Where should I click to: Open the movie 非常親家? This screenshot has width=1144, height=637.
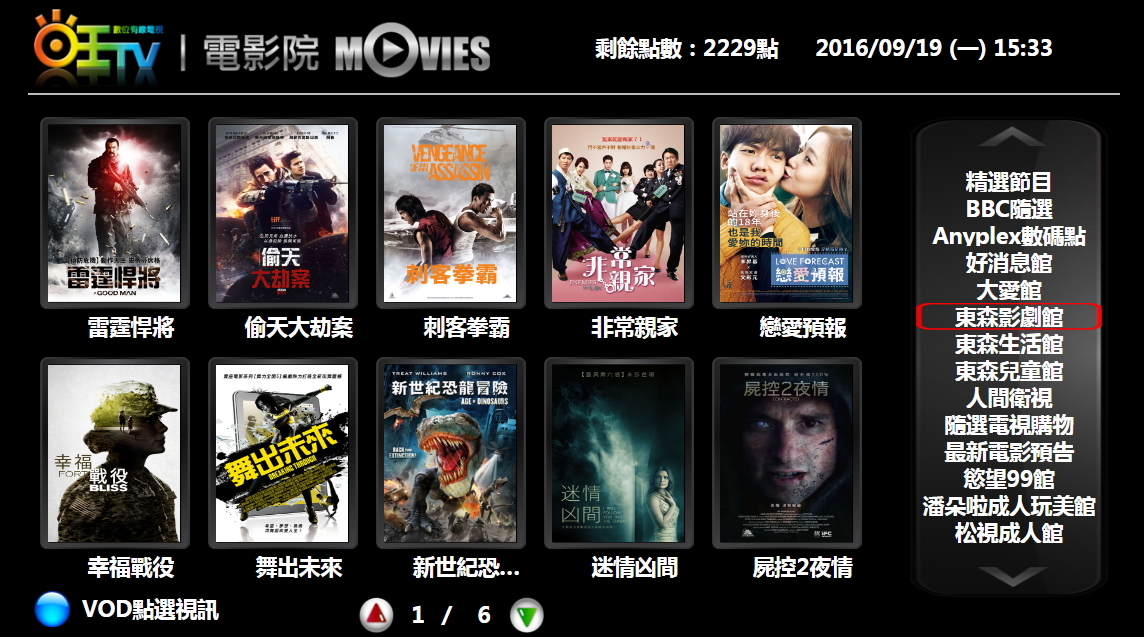pos(618,213)
